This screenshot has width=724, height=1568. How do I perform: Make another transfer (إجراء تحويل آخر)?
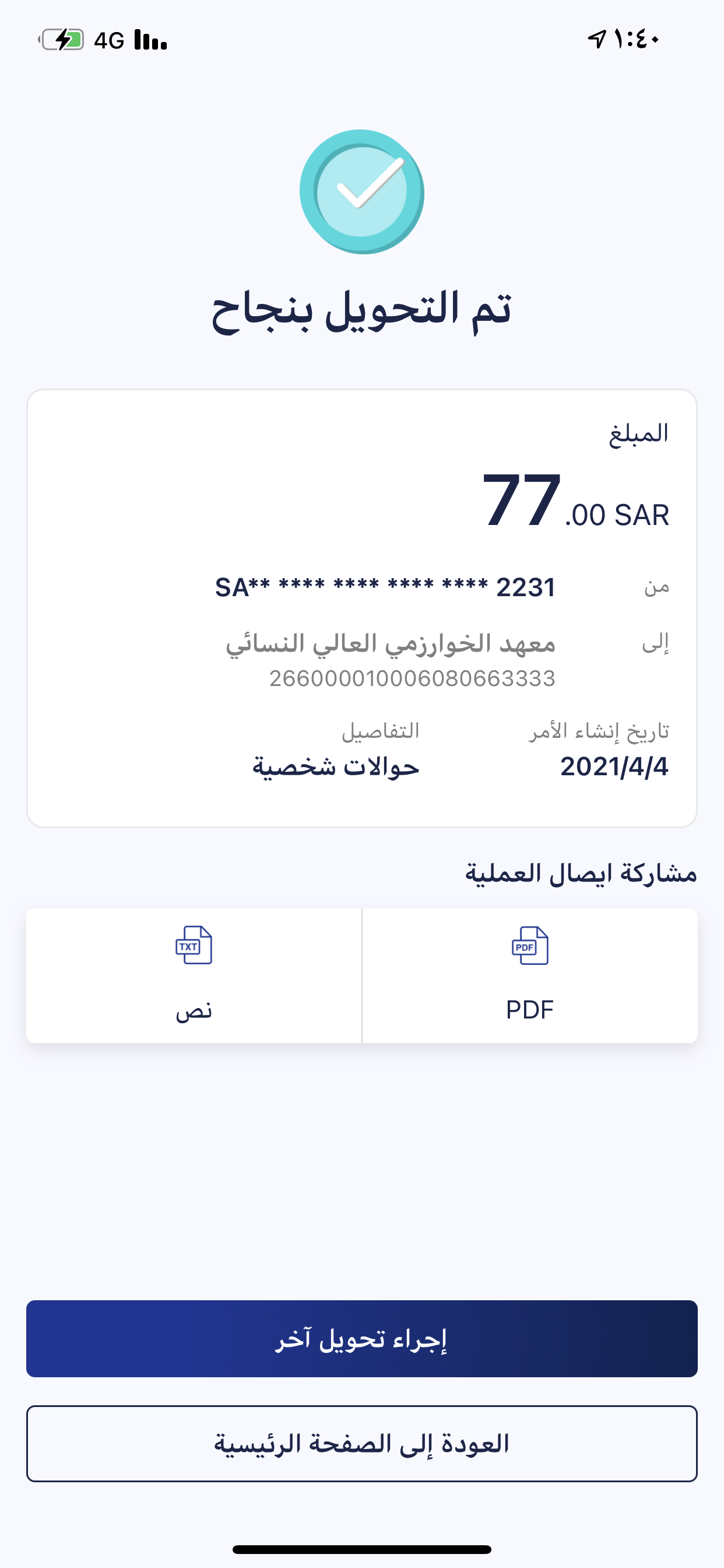pos(361,1339)
